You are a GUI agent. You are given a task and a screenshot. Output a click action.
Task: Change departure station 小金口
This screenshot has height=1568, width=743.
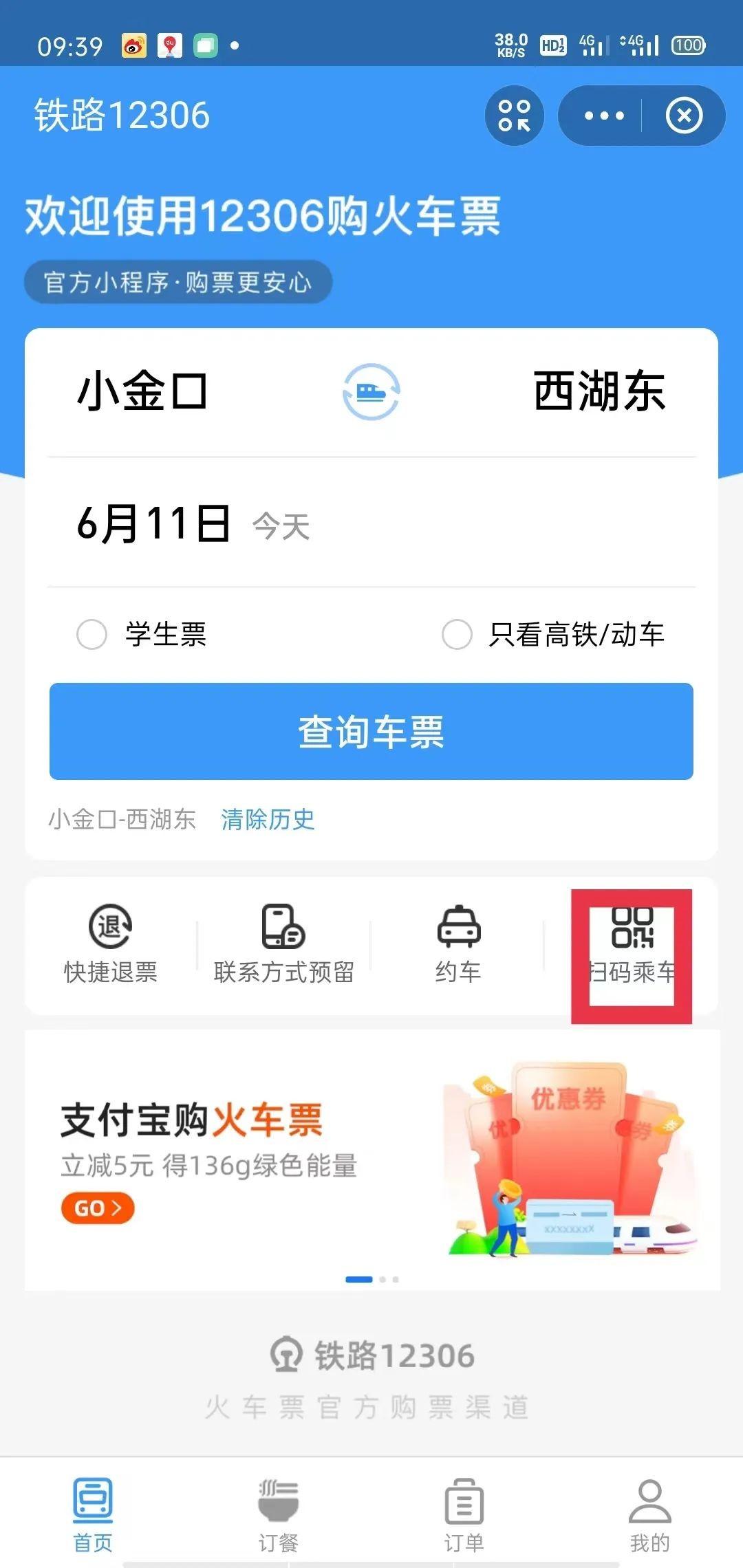tap(142, 392)
